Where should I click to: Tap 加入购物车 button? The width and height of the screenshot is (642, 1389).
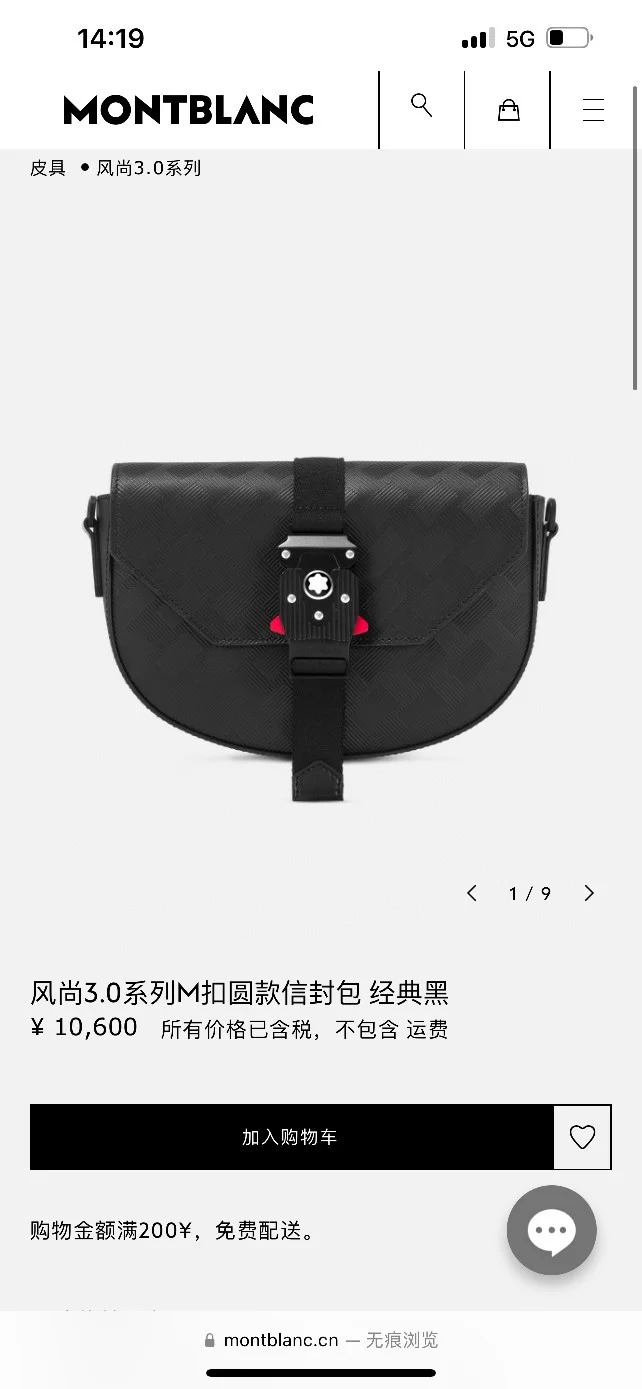(x=291, y=1137)
